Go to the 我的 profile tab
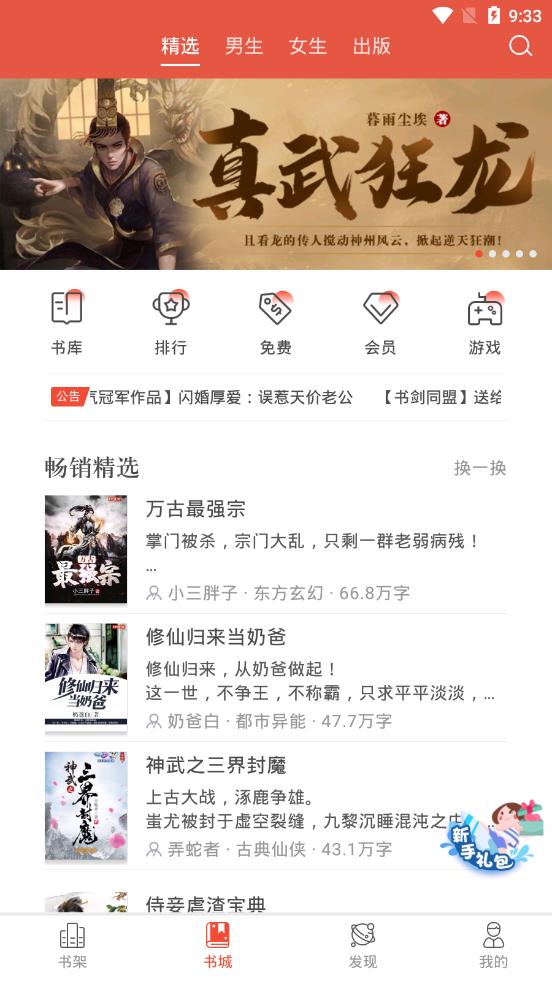This screenshot has height=981, width=552. coord(494,946)
